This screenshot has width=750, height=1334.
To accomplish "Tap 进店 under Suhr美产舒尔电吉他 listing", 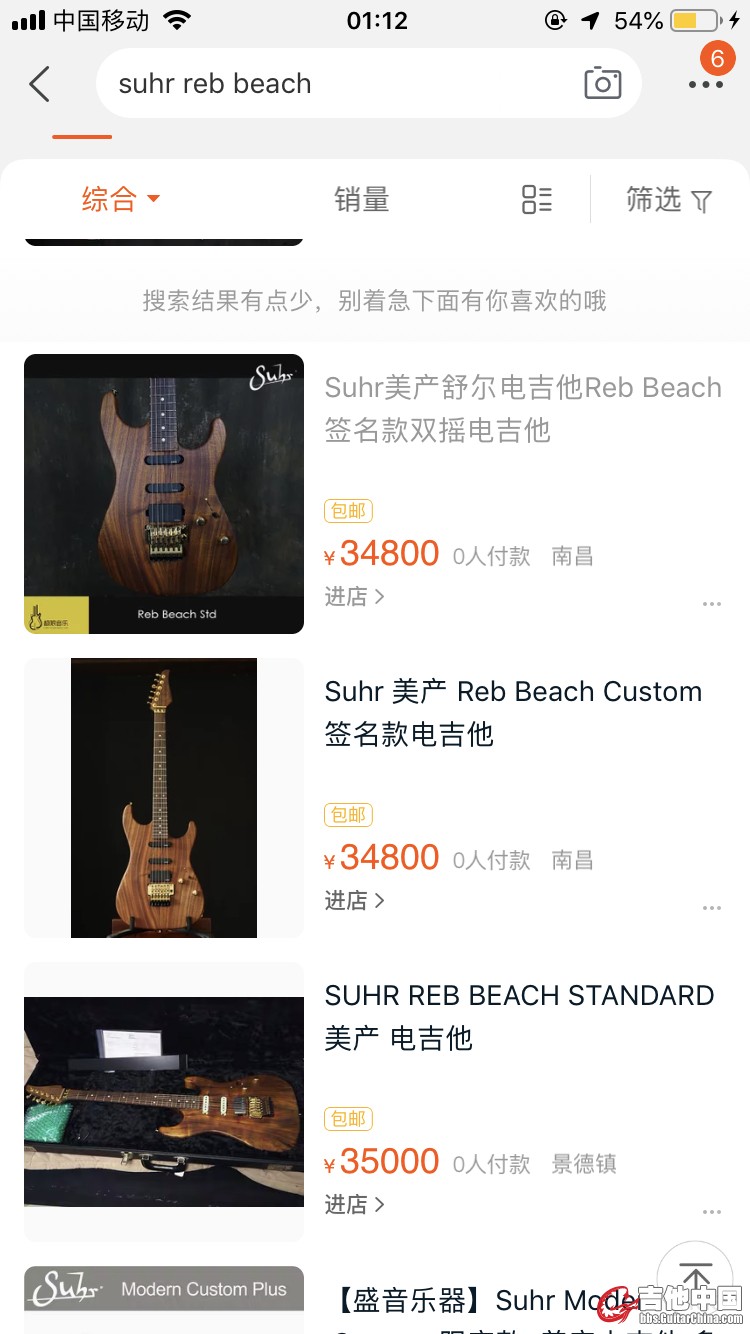I will (354, 597).
